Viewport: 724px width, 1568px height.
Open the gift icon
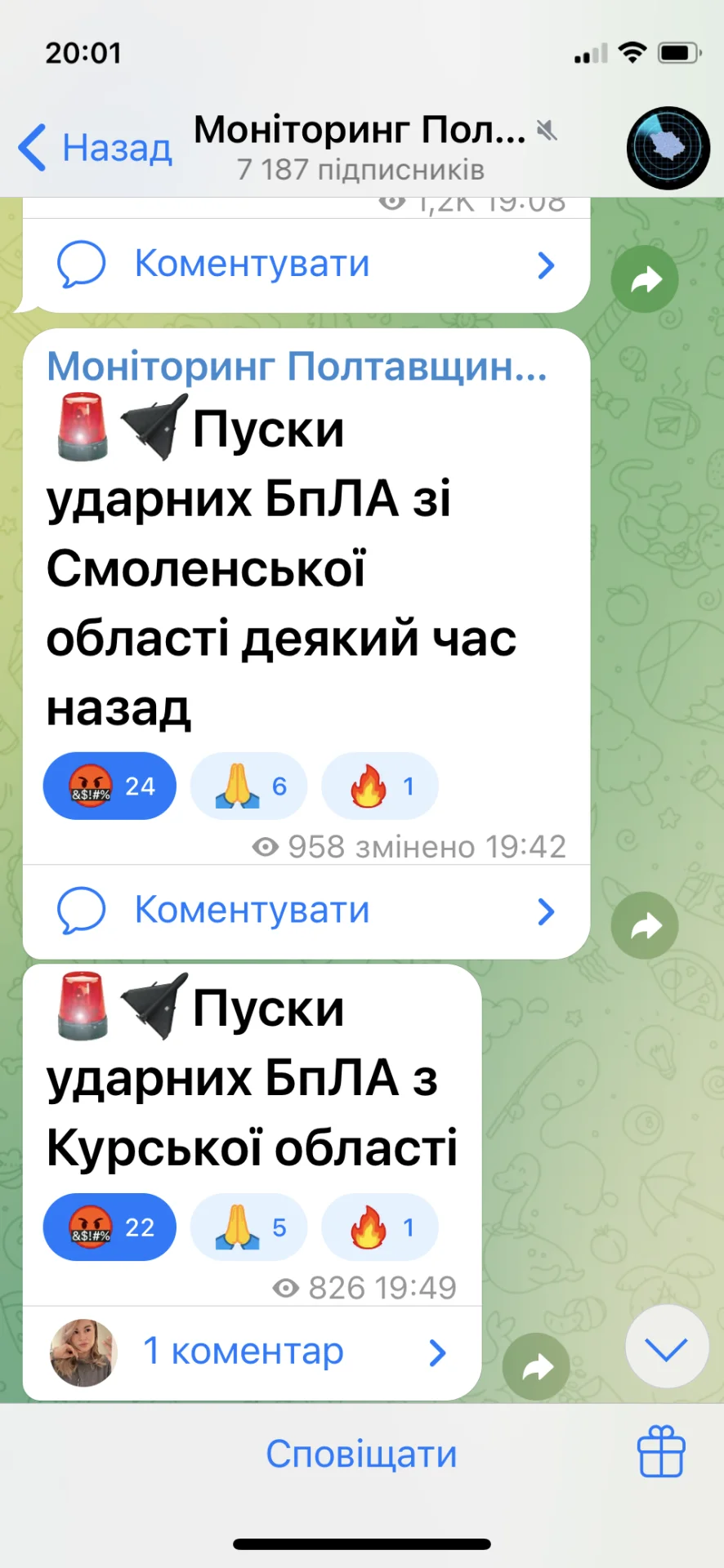(660, 1452)
